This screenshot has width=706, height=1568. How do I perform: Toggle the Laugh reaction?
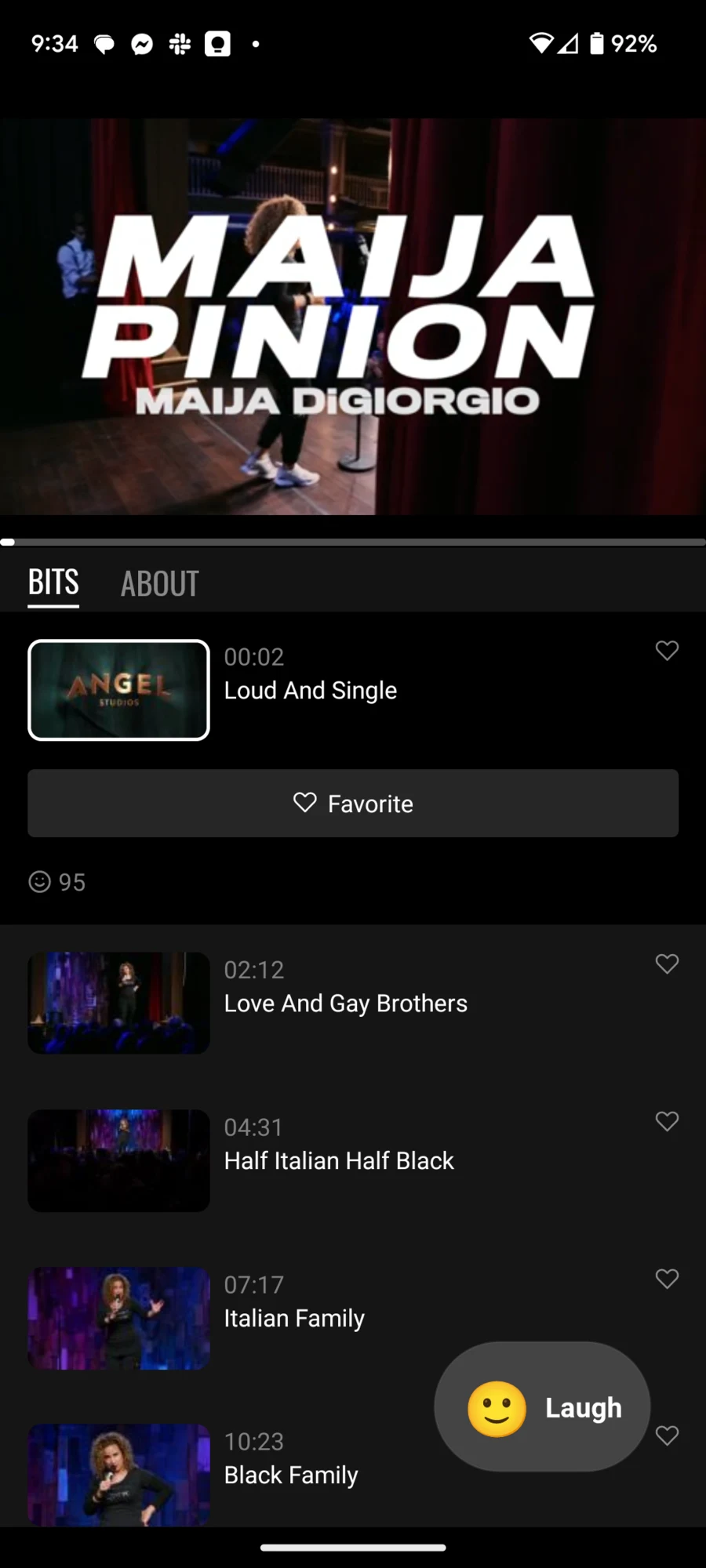click(543, 1406)
